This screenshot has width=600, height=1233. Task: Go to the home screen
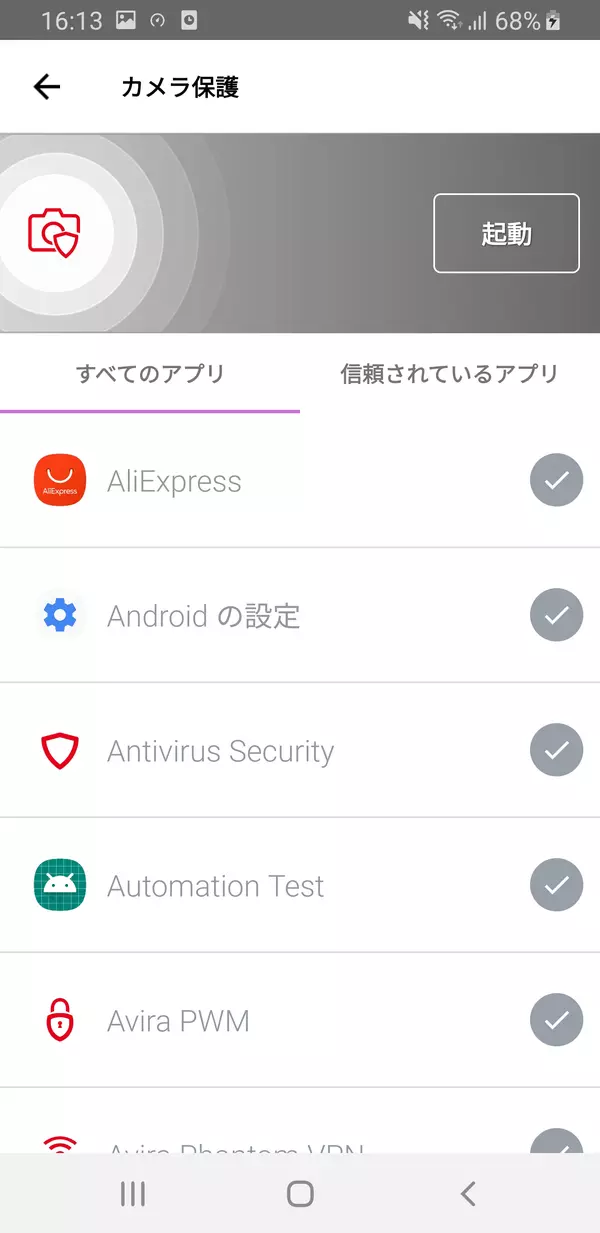coord(300,1193)
